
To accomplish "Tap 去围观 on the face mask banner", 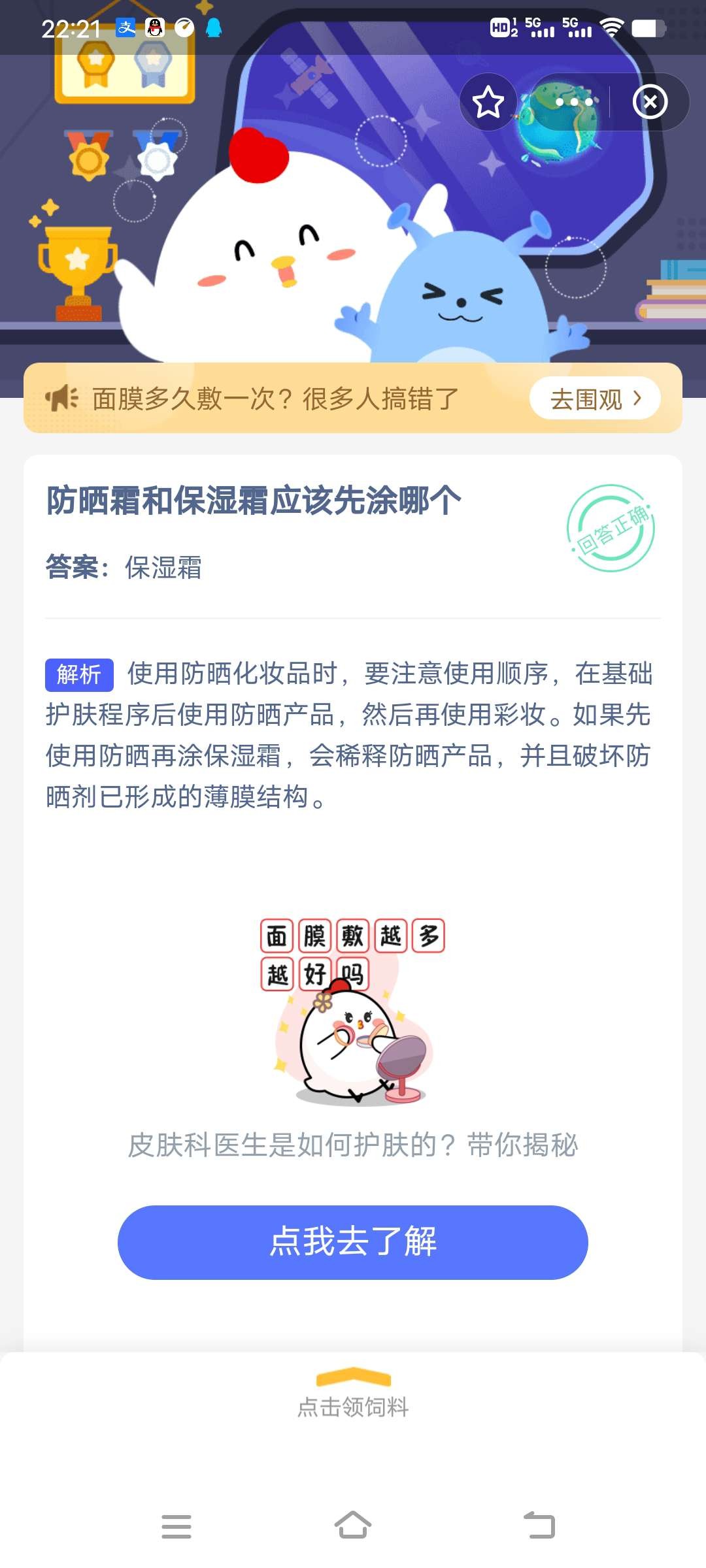I will point(594,399).
